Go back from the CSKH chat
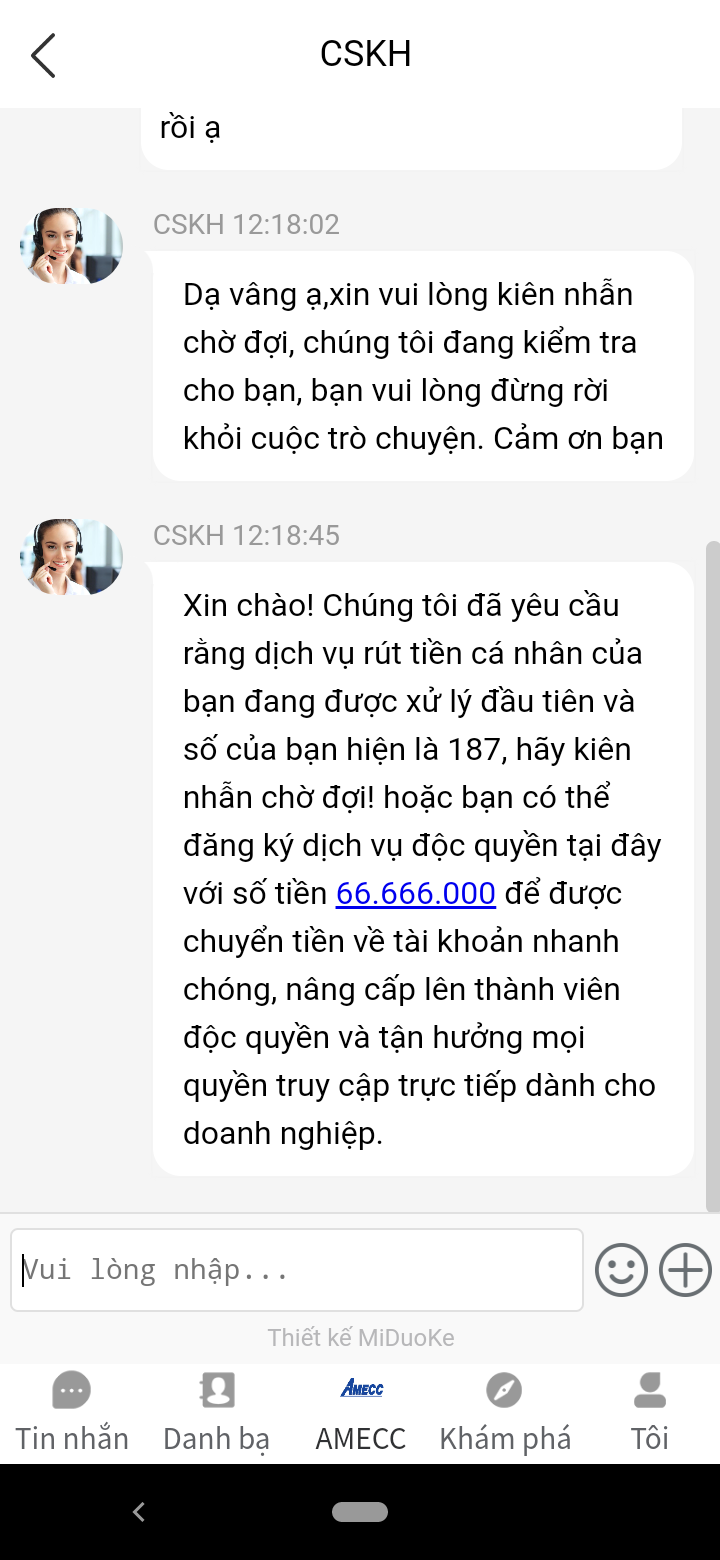 [43, 55]
